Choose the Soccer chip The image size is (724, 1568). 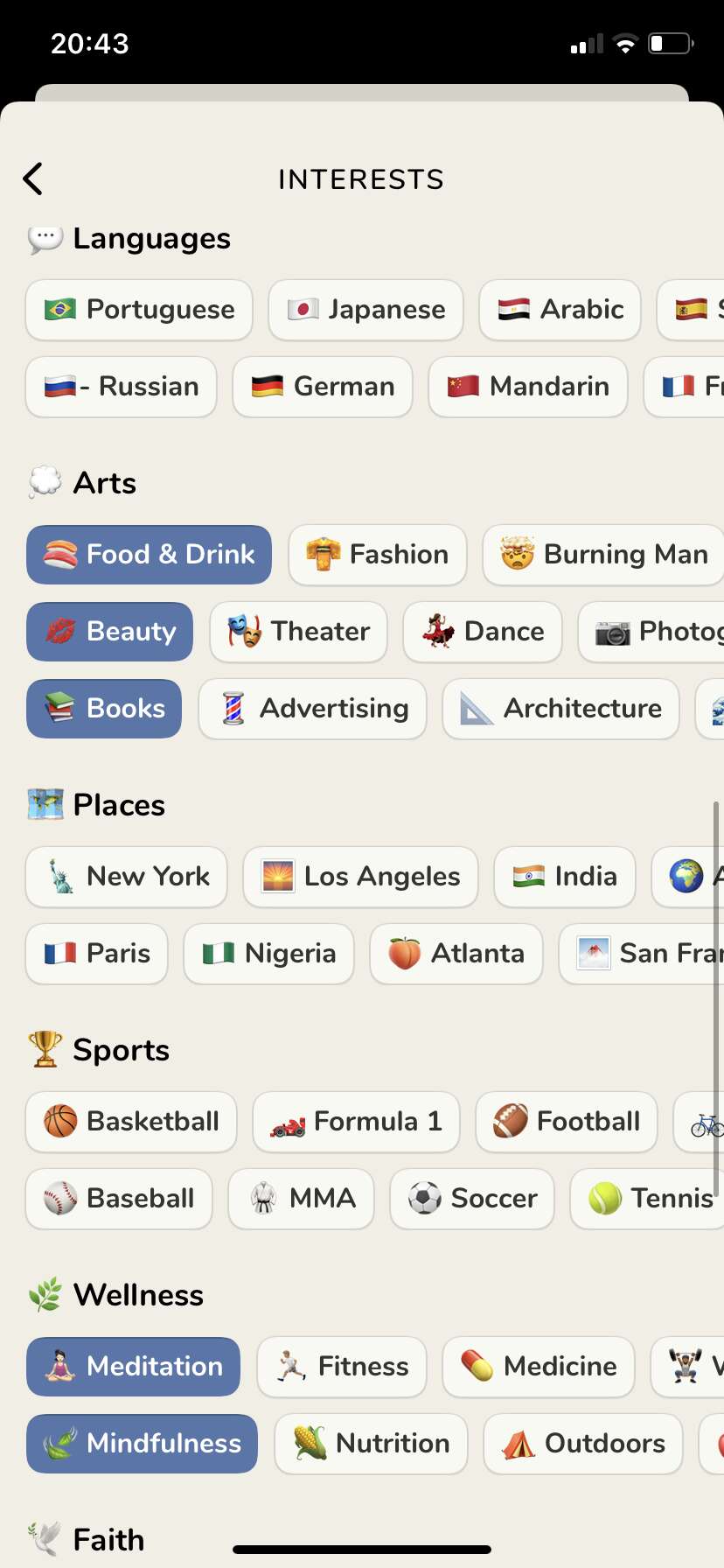pyautogui.click(x=472, y=1199)
